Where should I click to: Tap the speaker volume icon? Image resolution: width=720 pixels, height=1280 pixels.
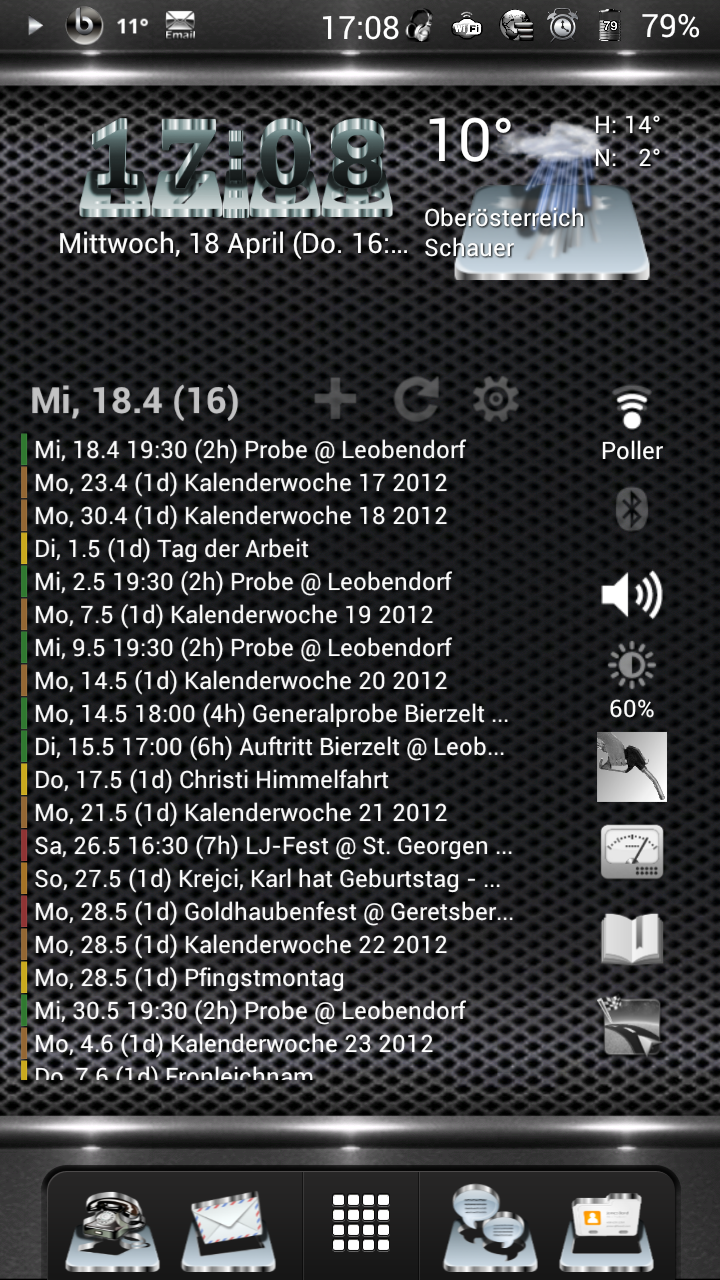point(632,596)
